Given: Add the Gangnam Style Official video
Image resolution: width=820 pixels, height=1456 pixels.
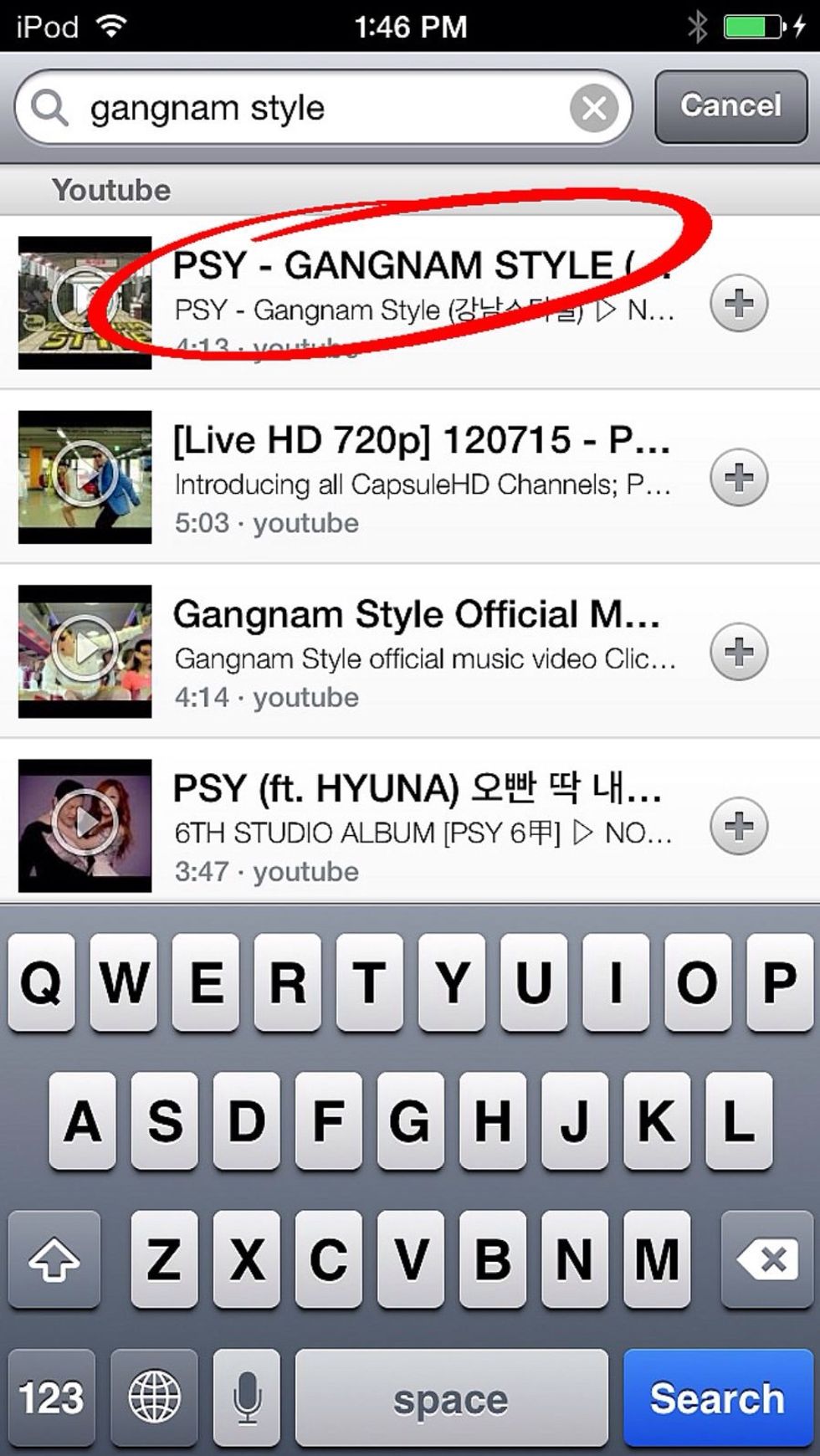Looking at the screenshot, I should [739, 651].
